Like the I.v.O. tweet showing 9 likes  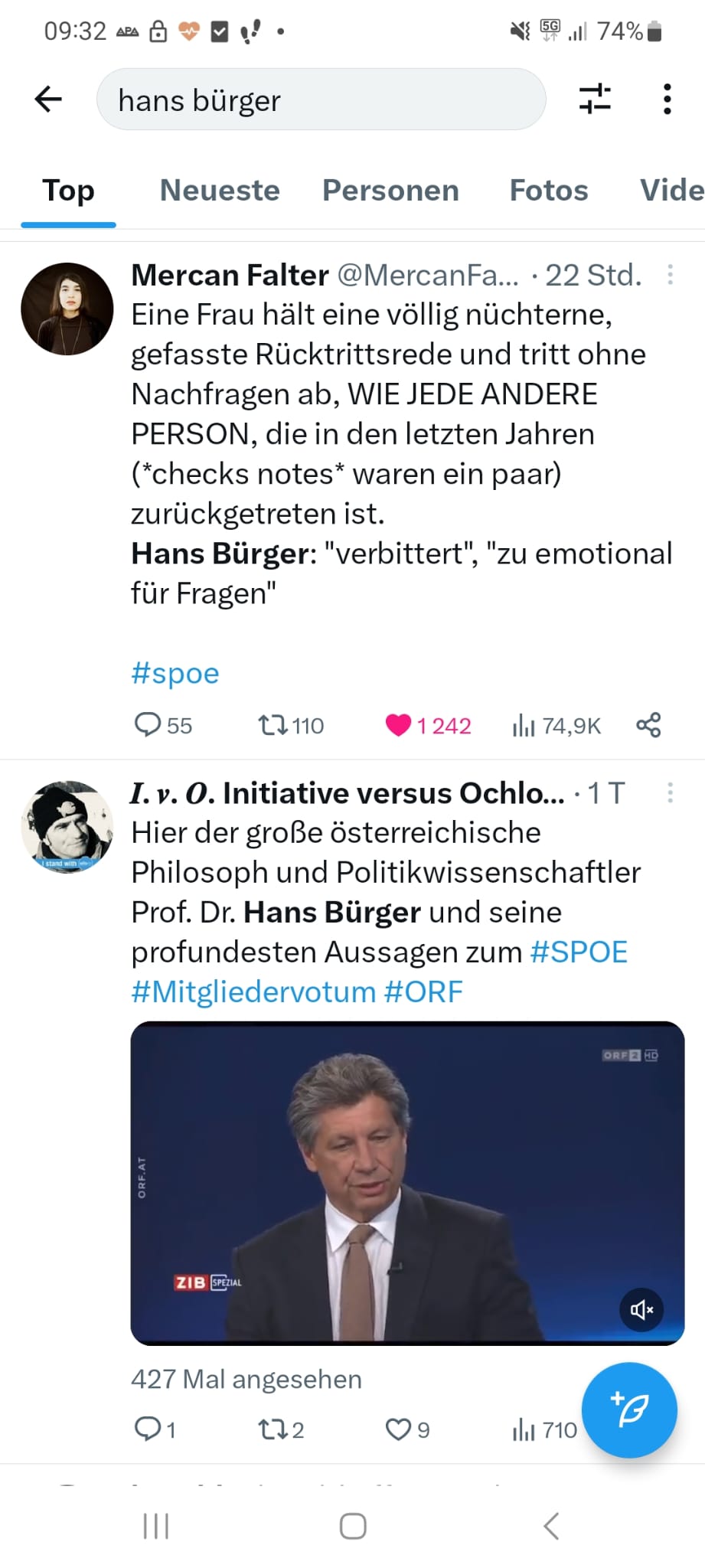coord(400,1428)
